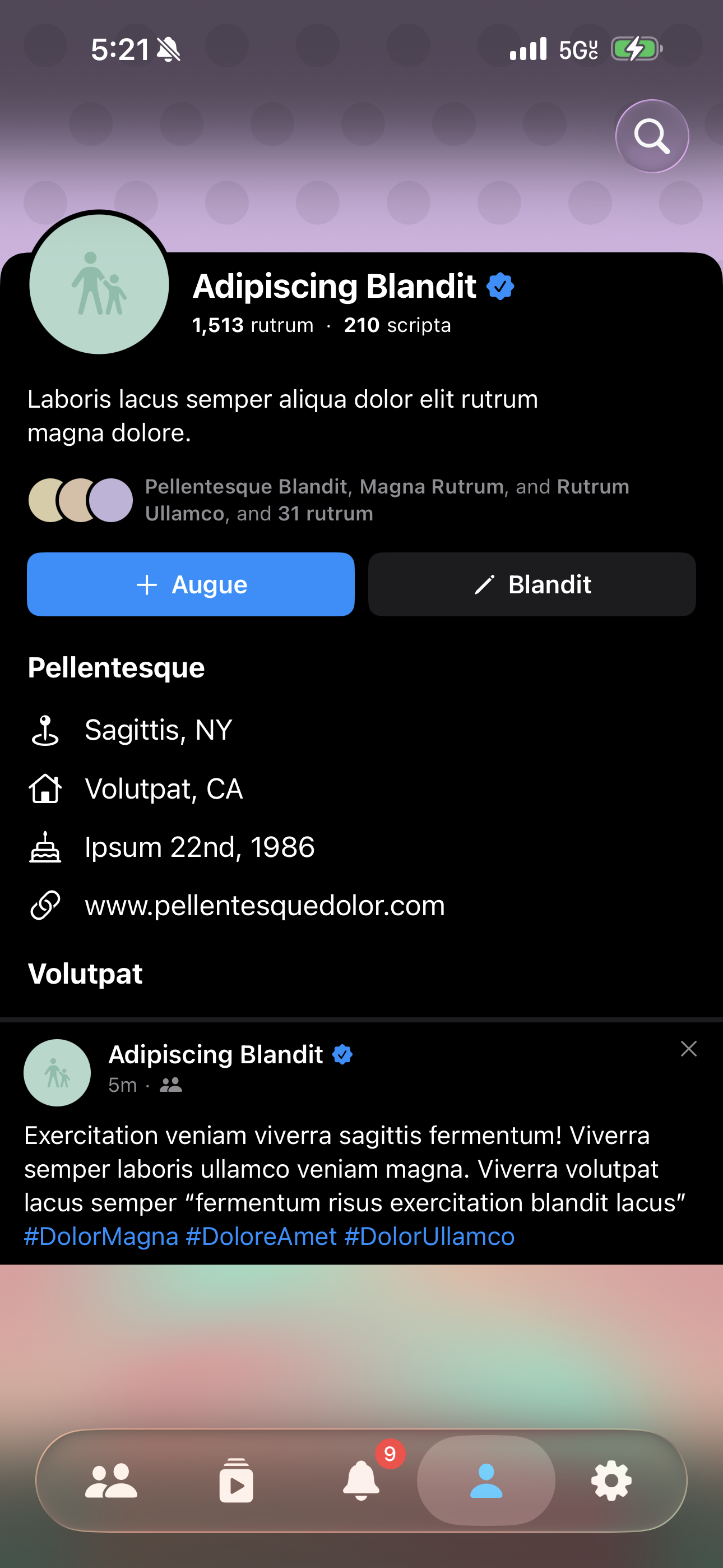Open the profile picture of Adipiscing Blandit
Image resolution: width=723 pixels, height=1568 pixels.
click(99, 284)
